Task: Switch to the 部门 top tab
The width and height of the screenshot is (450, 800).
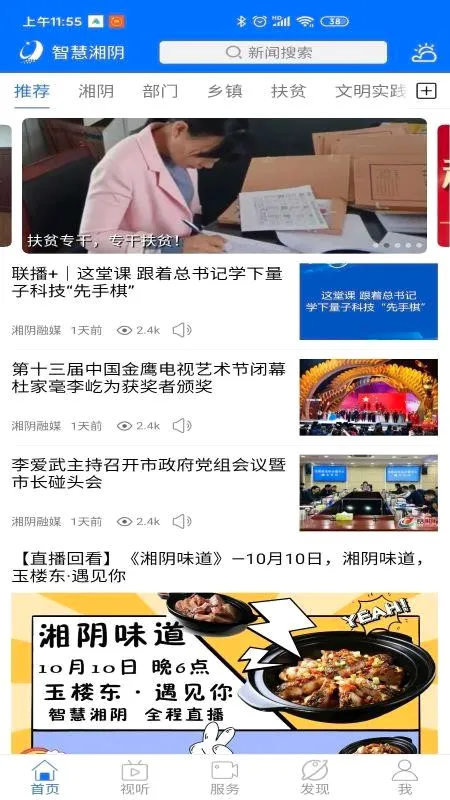Action: point(160,91)
